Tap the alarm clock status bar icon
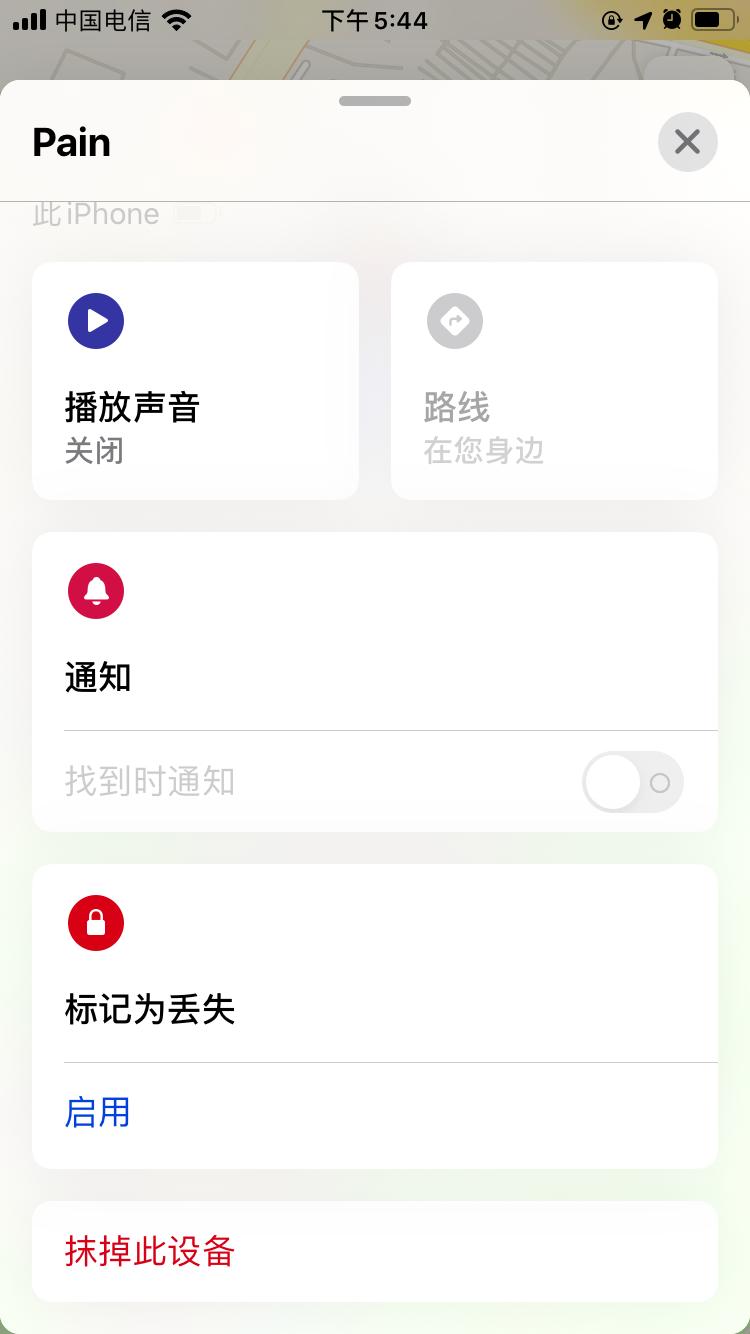The height and width of the screenshot is (1334, 750). [x=671, y=18]
